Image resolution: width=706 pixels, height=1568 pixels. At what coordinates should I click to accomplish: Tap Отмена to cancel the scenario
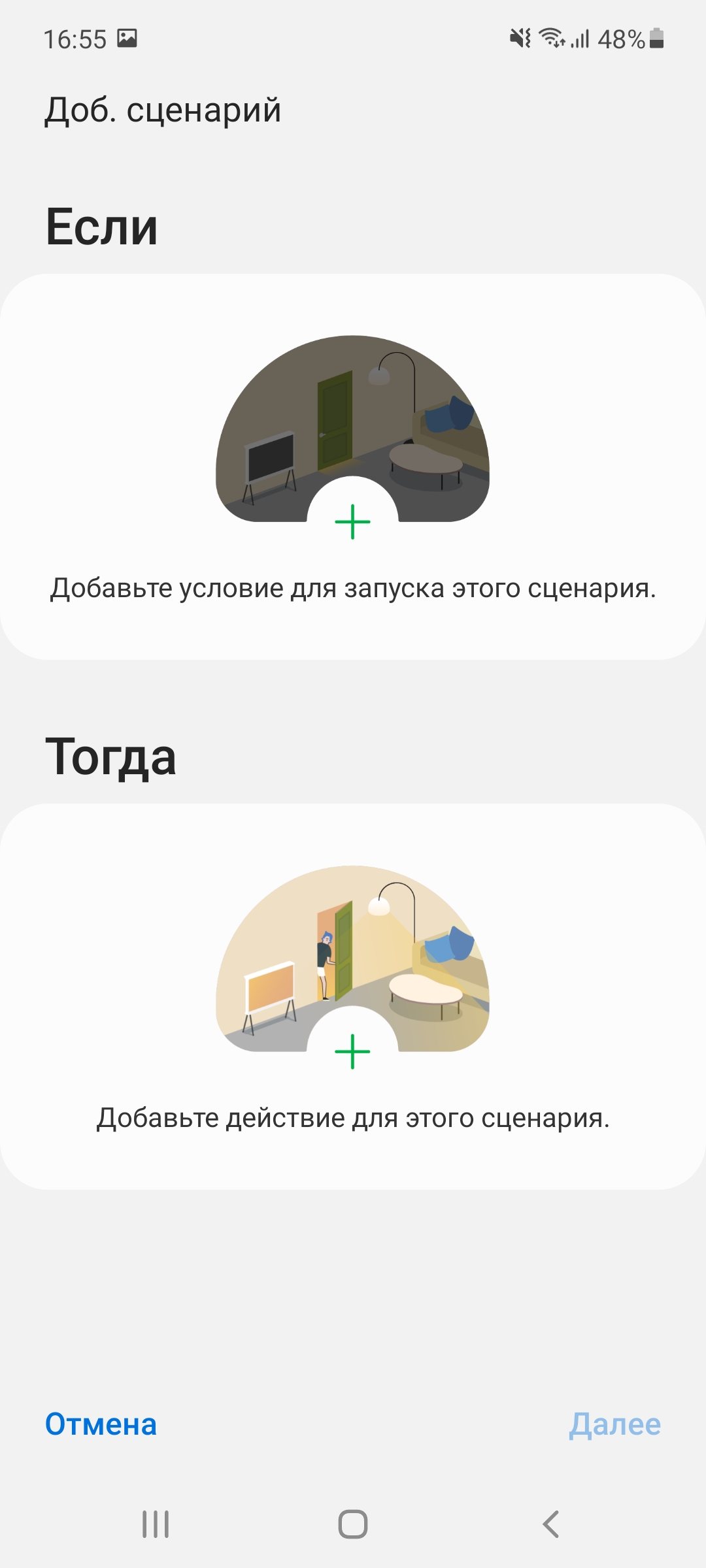pos(101,1424)
